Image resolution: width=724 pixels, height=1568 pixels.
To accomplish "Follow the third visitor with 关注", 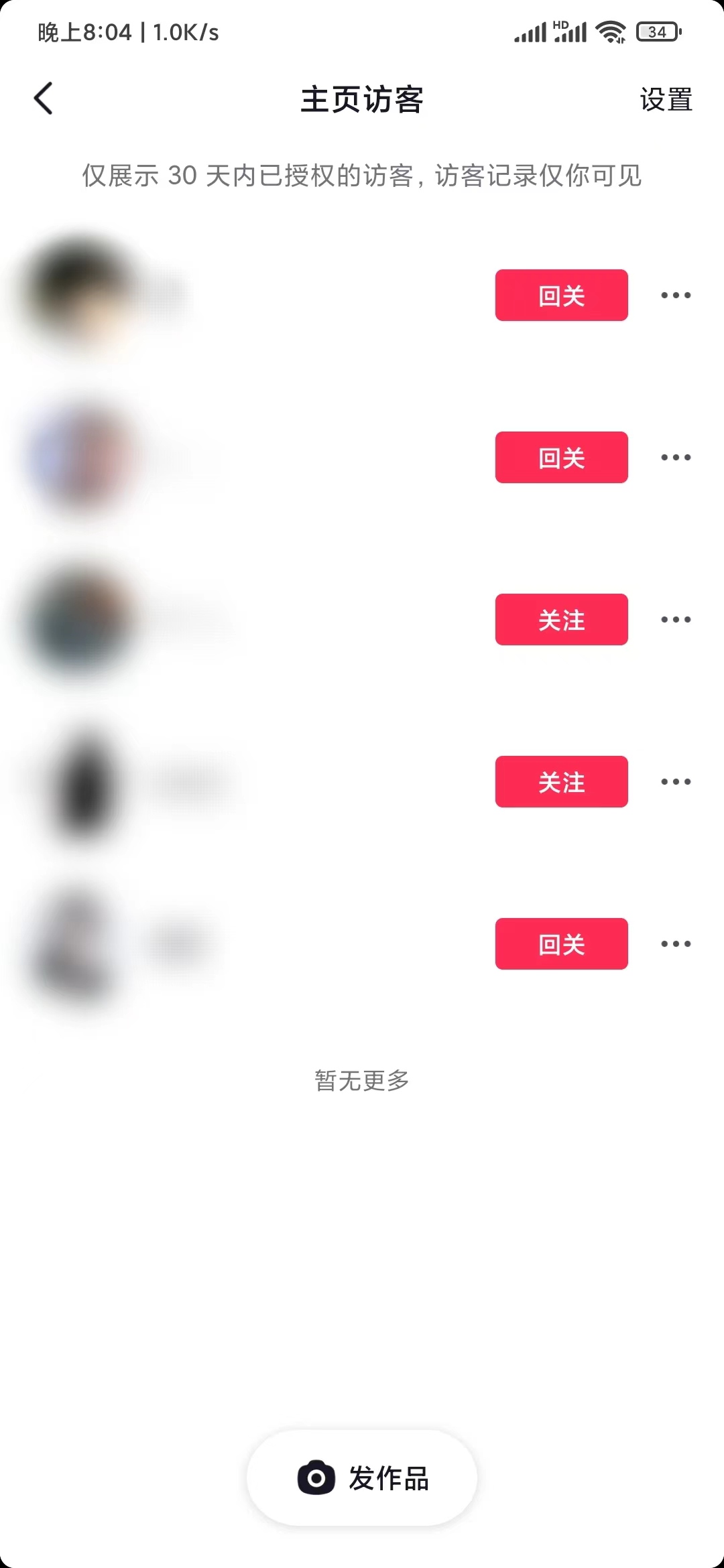I will click(561, 620).
